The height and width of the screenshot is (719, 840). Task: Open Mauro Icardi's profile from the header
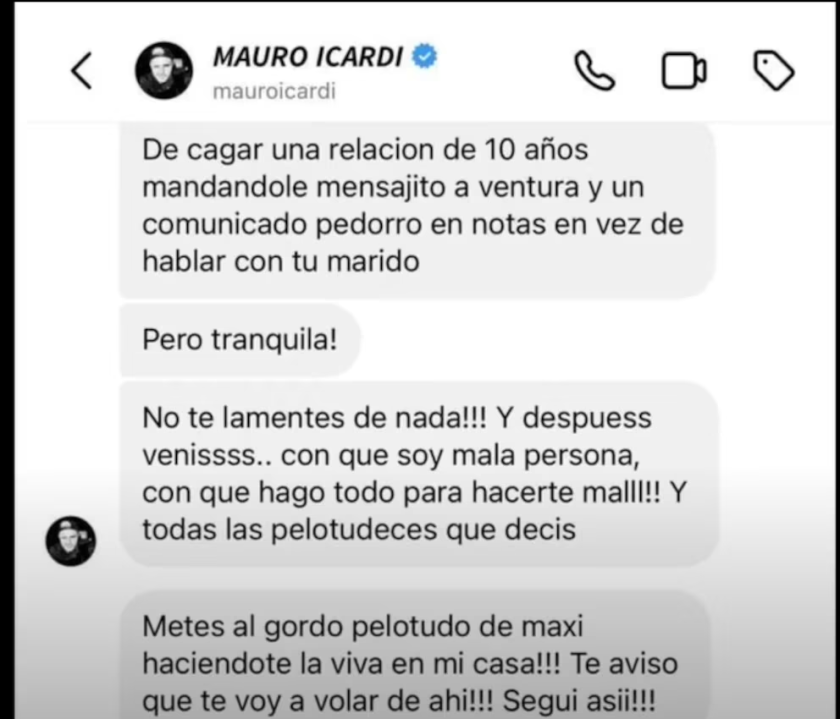pos(307,58)
